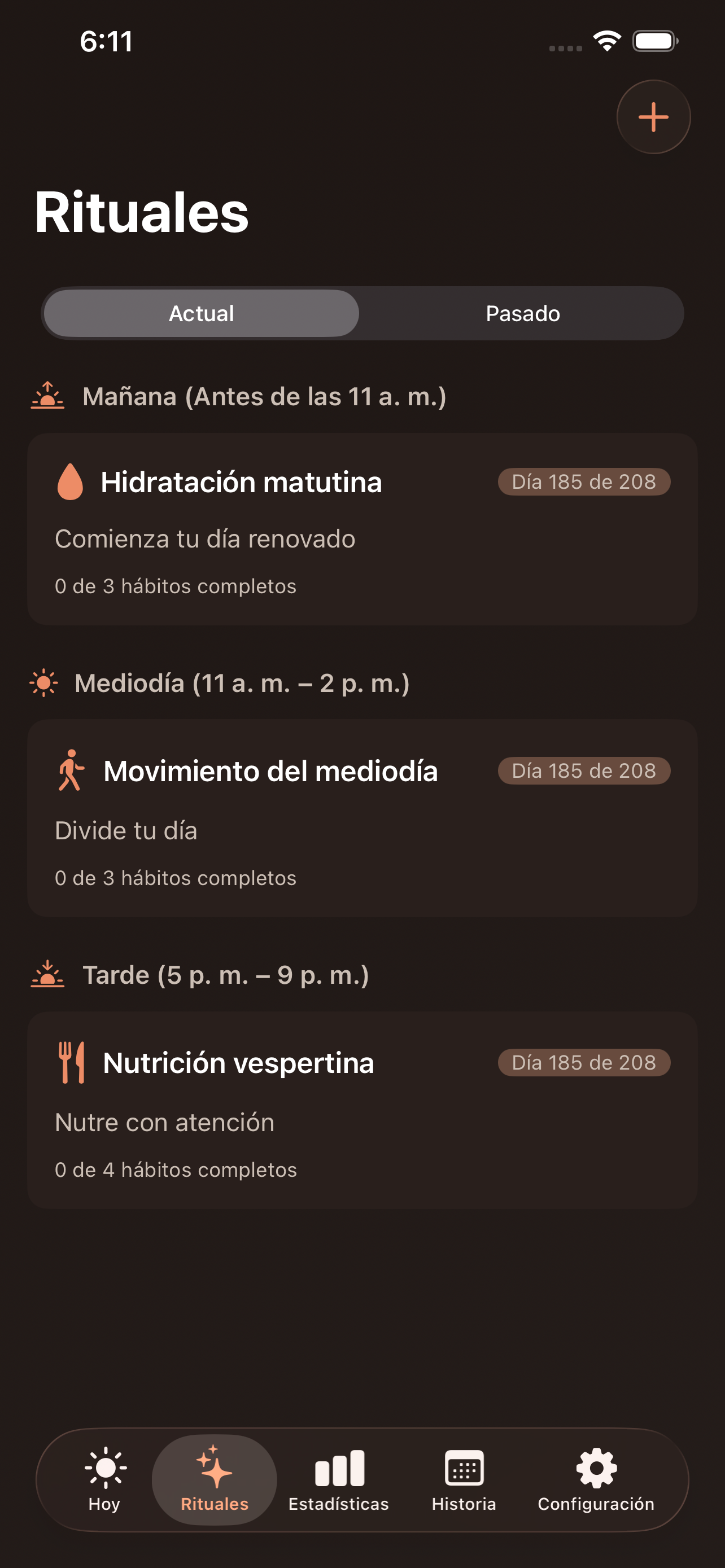Screen dimensions: 725x1568
Task: View the Historia tab
Action: (x=464, y=1479)
